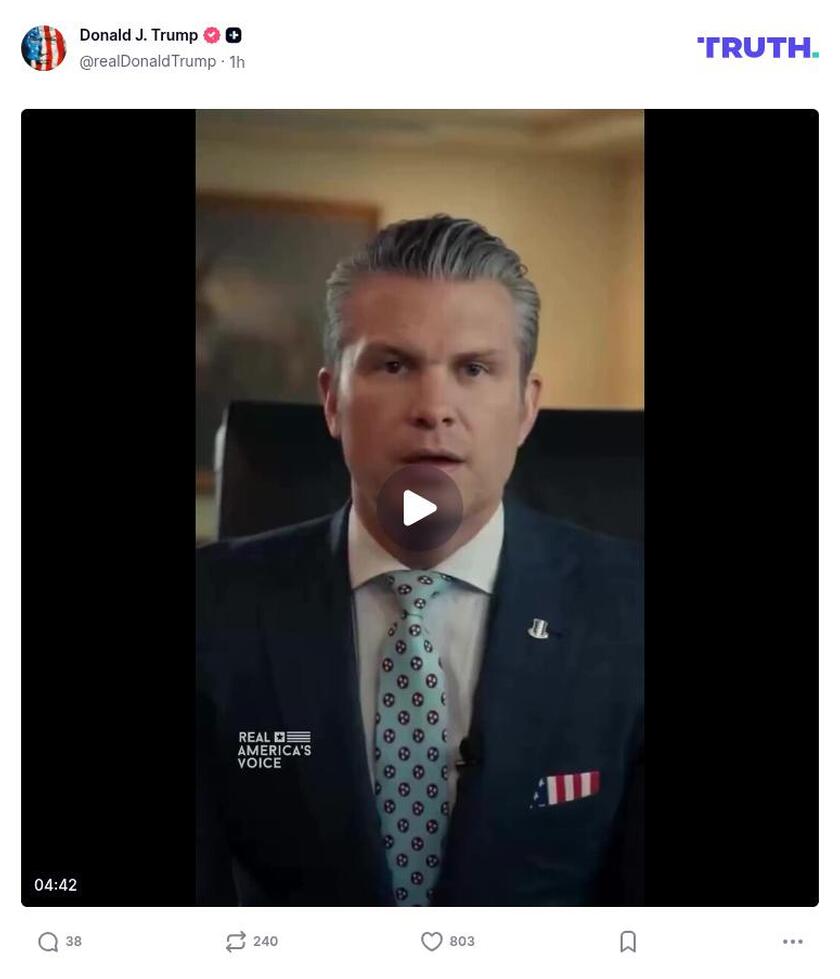Click the 240 ReTruths count
This screenshot has width=840, height=979.
[265, 940]
